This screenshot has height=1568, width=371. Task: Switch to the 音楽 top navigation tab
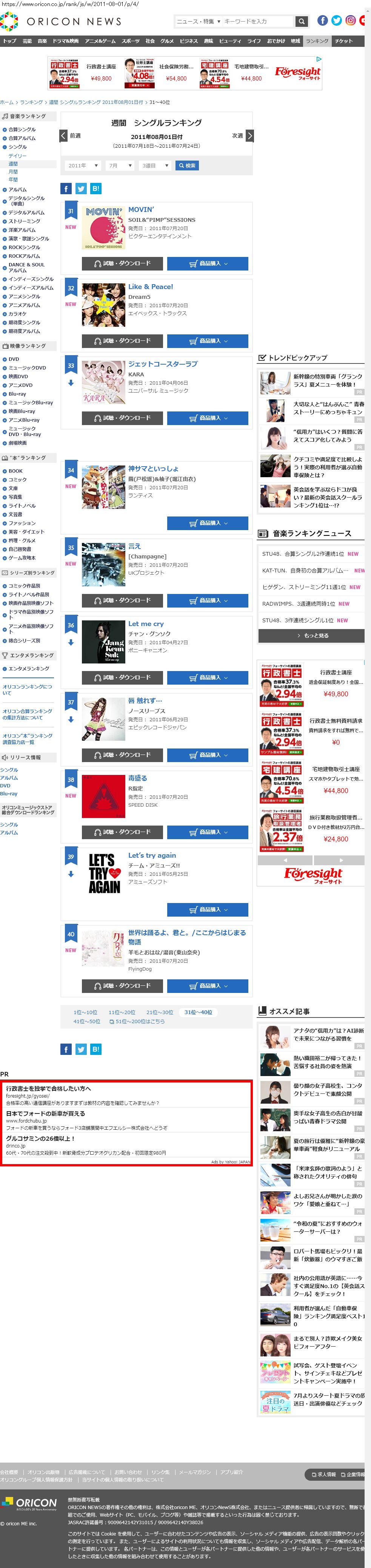[42, 41]
